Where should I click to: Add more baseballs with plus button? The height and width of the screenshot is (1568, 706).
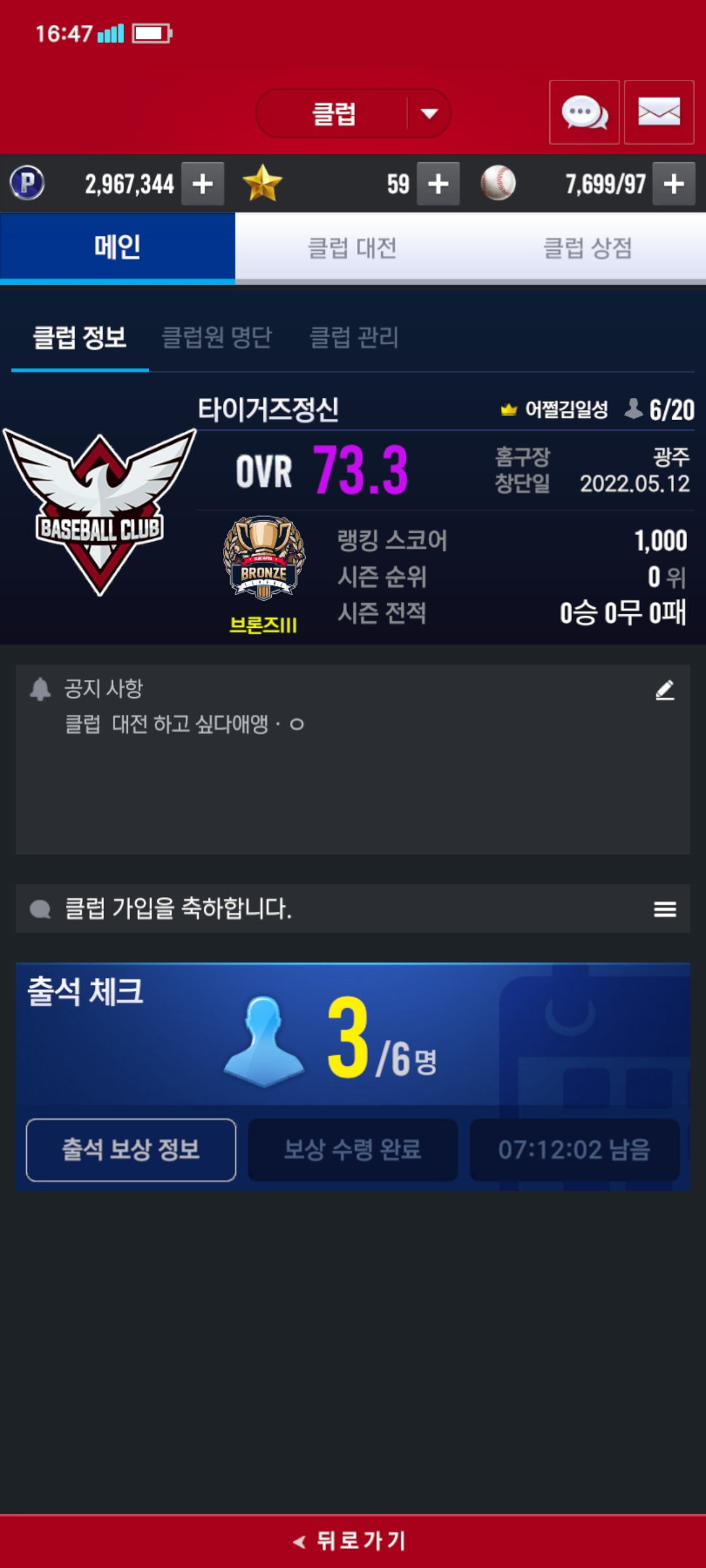673,184
